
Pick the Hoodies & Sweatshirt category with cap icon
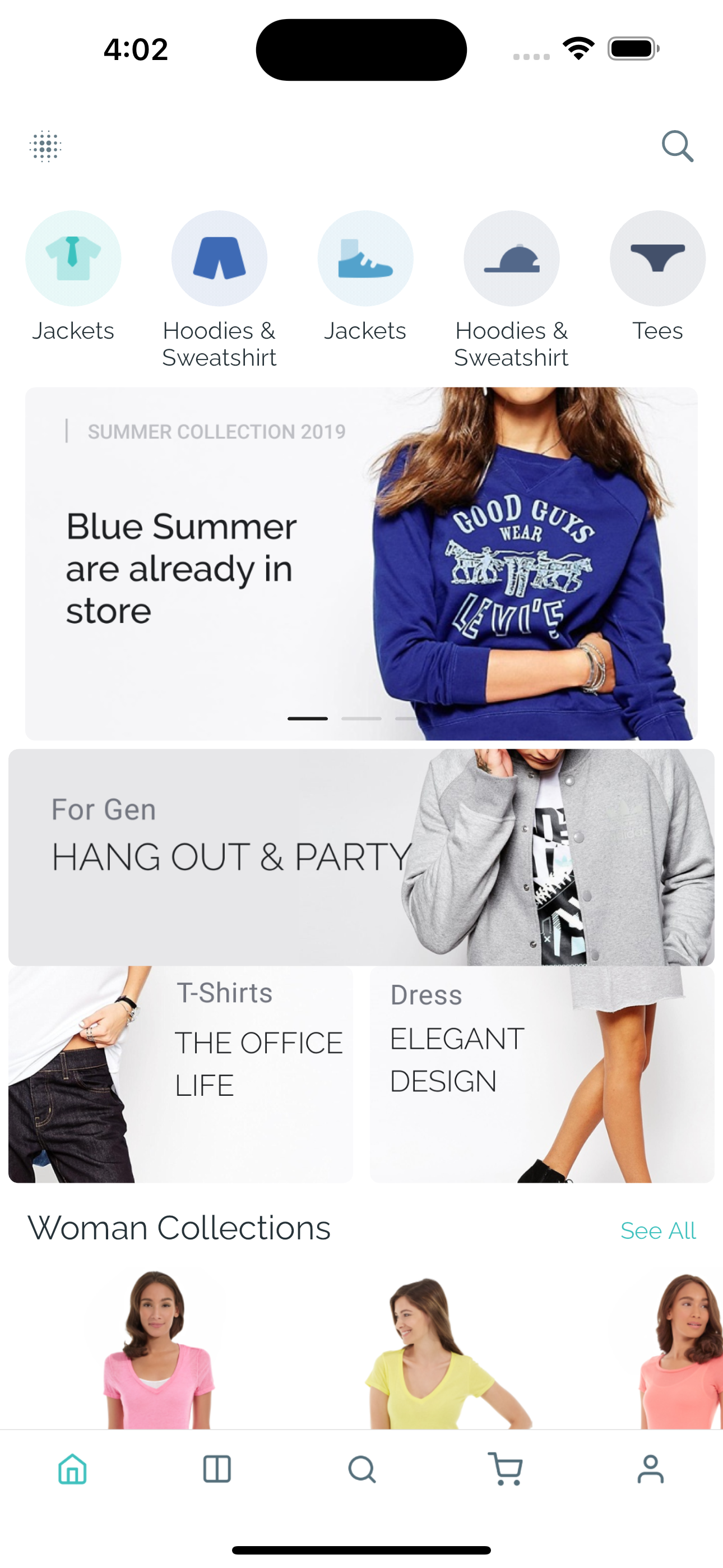[511, 290]
